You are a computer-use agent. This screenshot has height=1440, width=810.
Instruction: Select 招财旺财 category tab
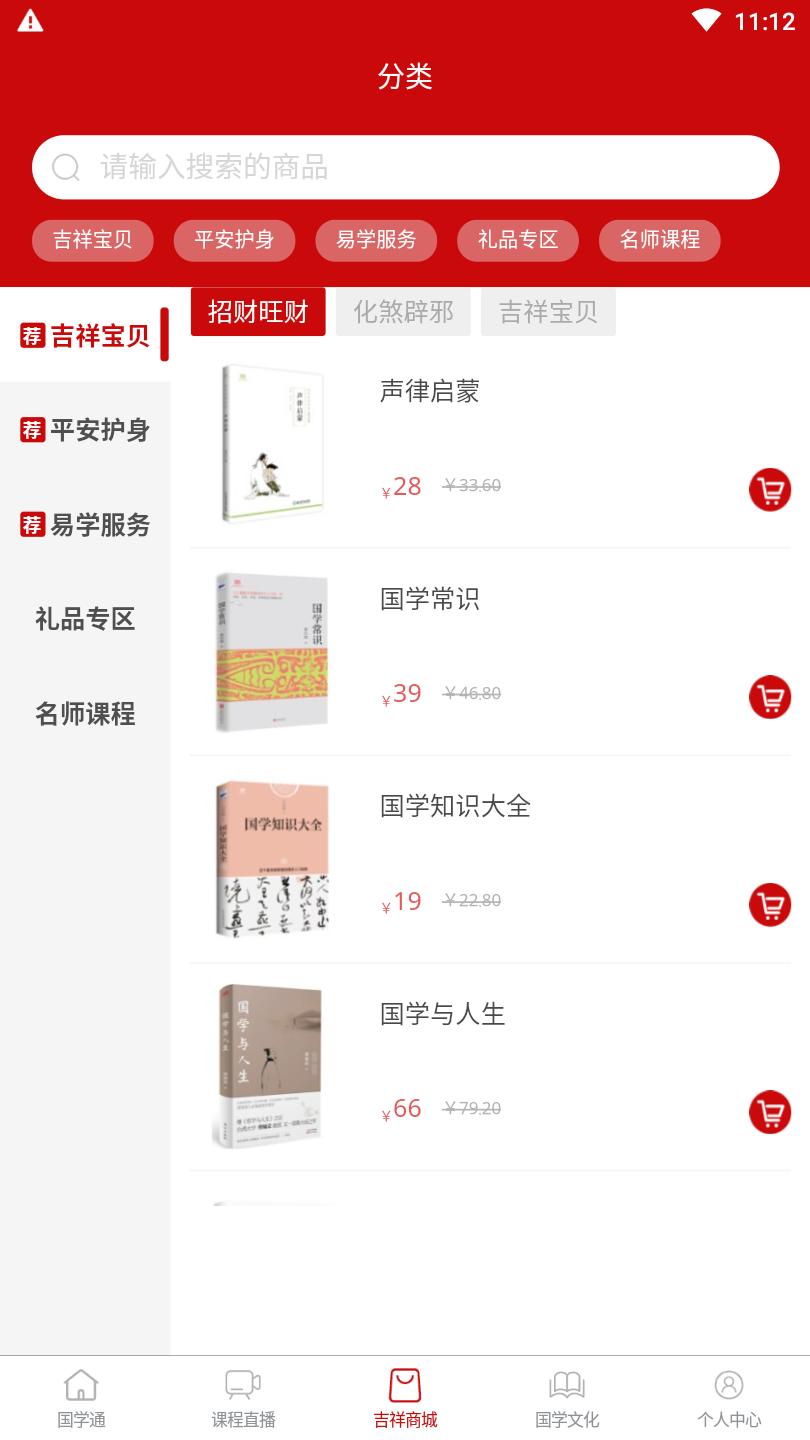point(258,312)
